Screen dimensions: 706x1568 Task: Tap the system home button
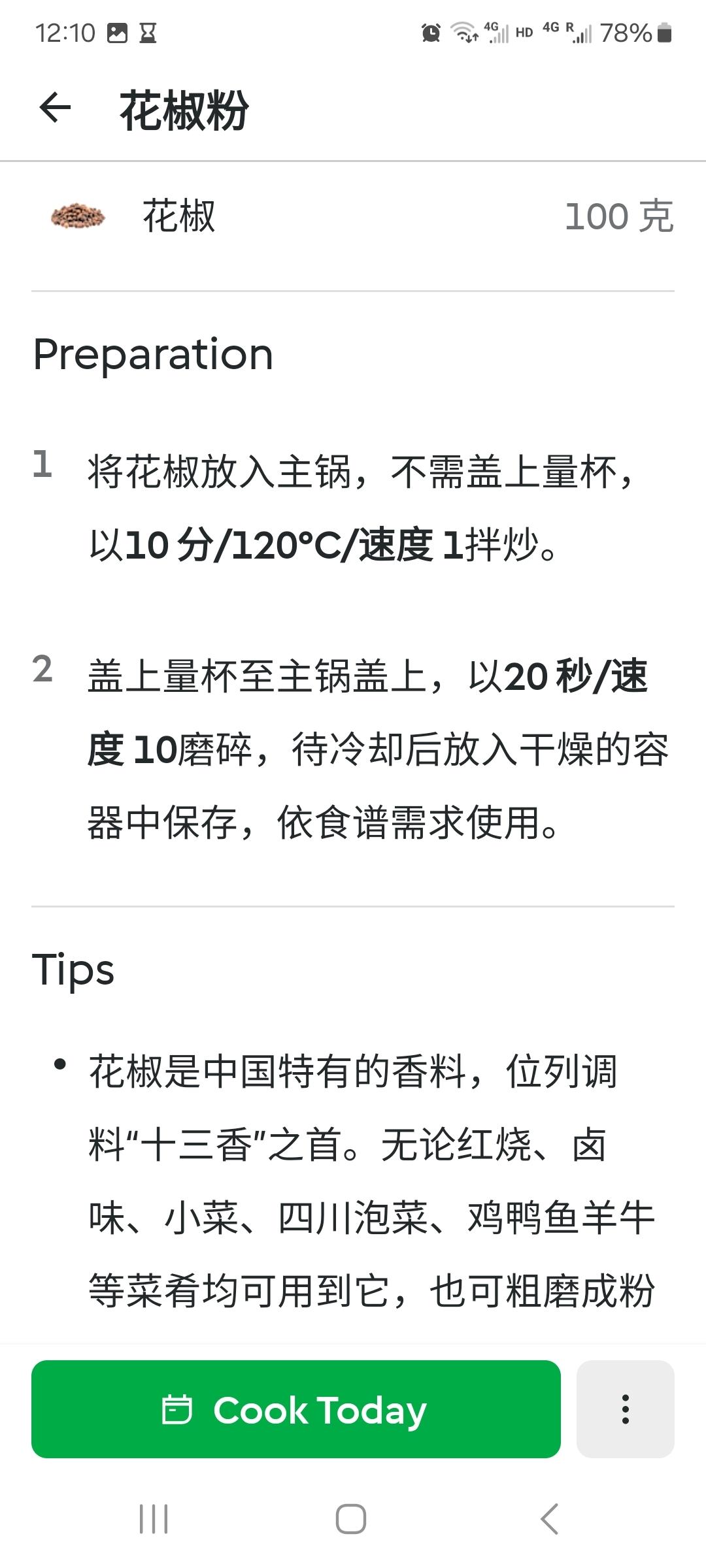(x=351, y=1518)
